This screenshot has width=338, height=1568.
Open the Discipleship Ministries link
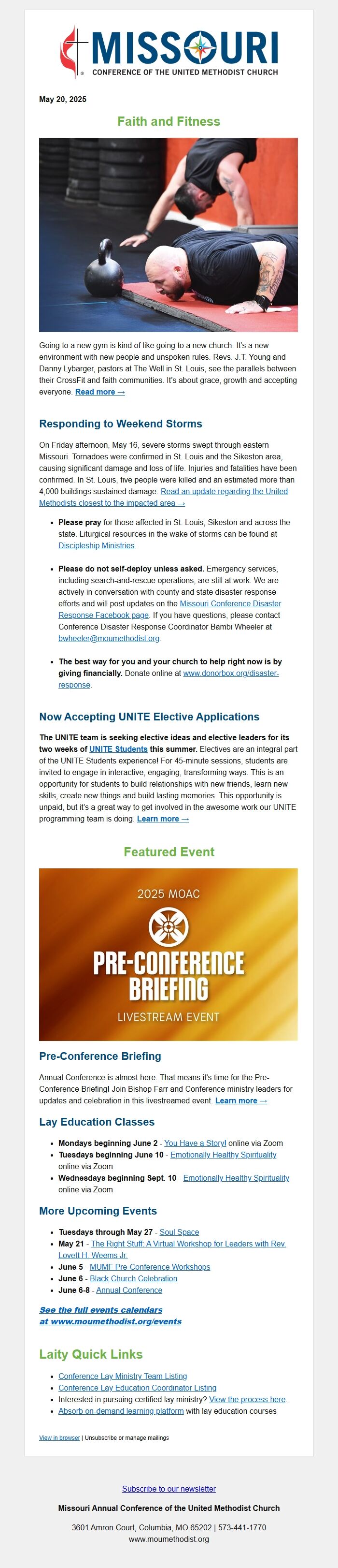96,545
